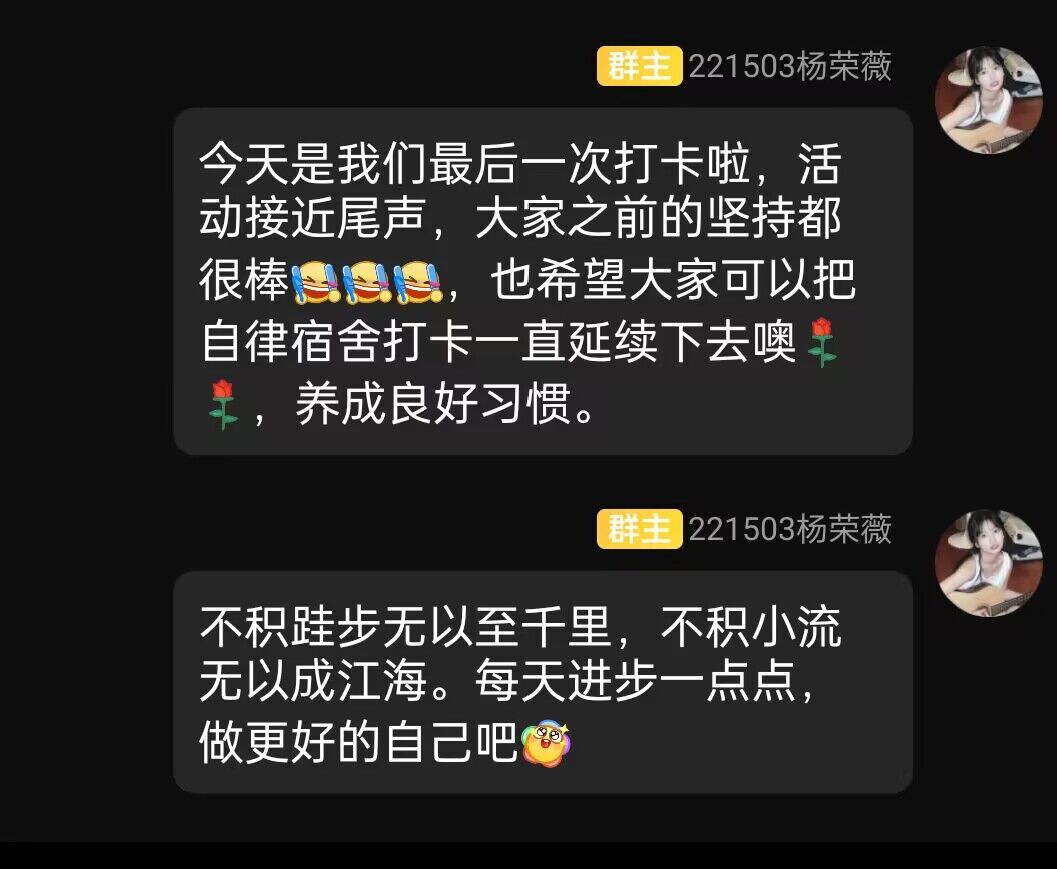Open avatar beside the 最后一次打卡 message
The image size is (1057, 869).
pyautogui.click(x=988, y=100)
